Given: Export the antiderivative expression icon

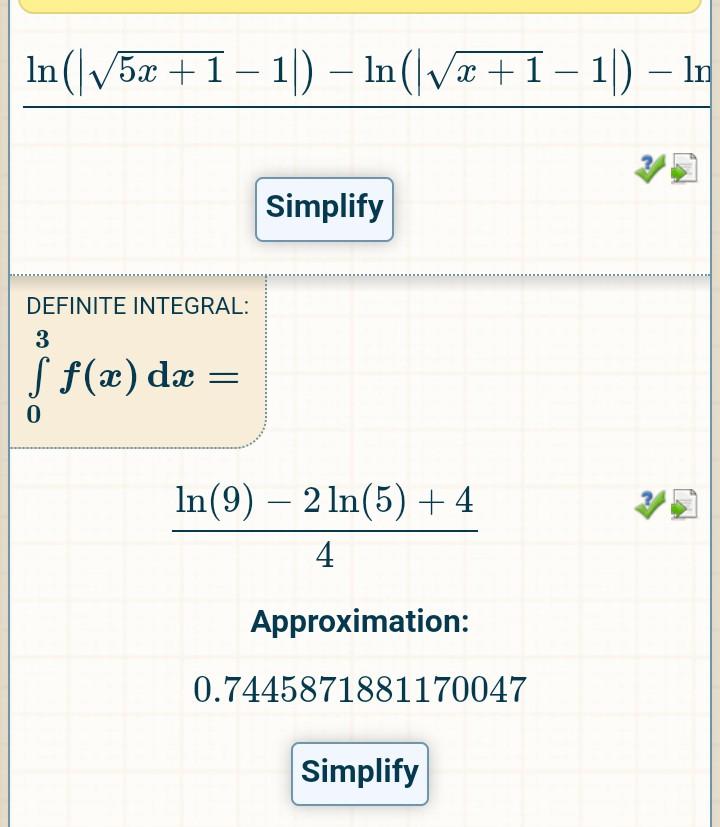Looking at the screenshot, I should pos(684,169).
